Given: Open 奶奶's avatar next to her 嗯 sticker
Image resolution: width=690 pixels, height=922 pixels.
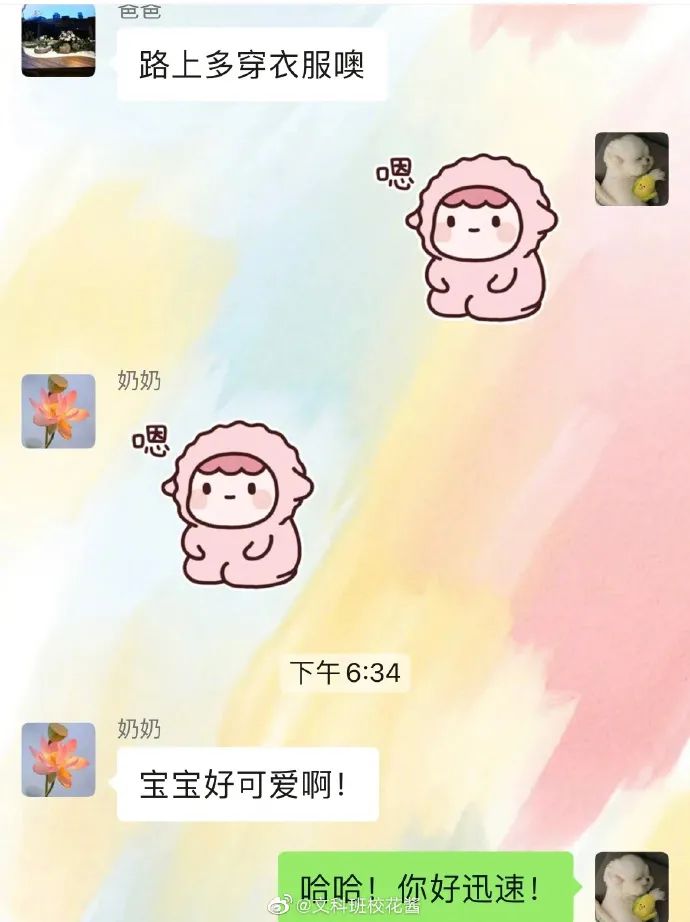Looking at the screenshot, I should point(58,411).
